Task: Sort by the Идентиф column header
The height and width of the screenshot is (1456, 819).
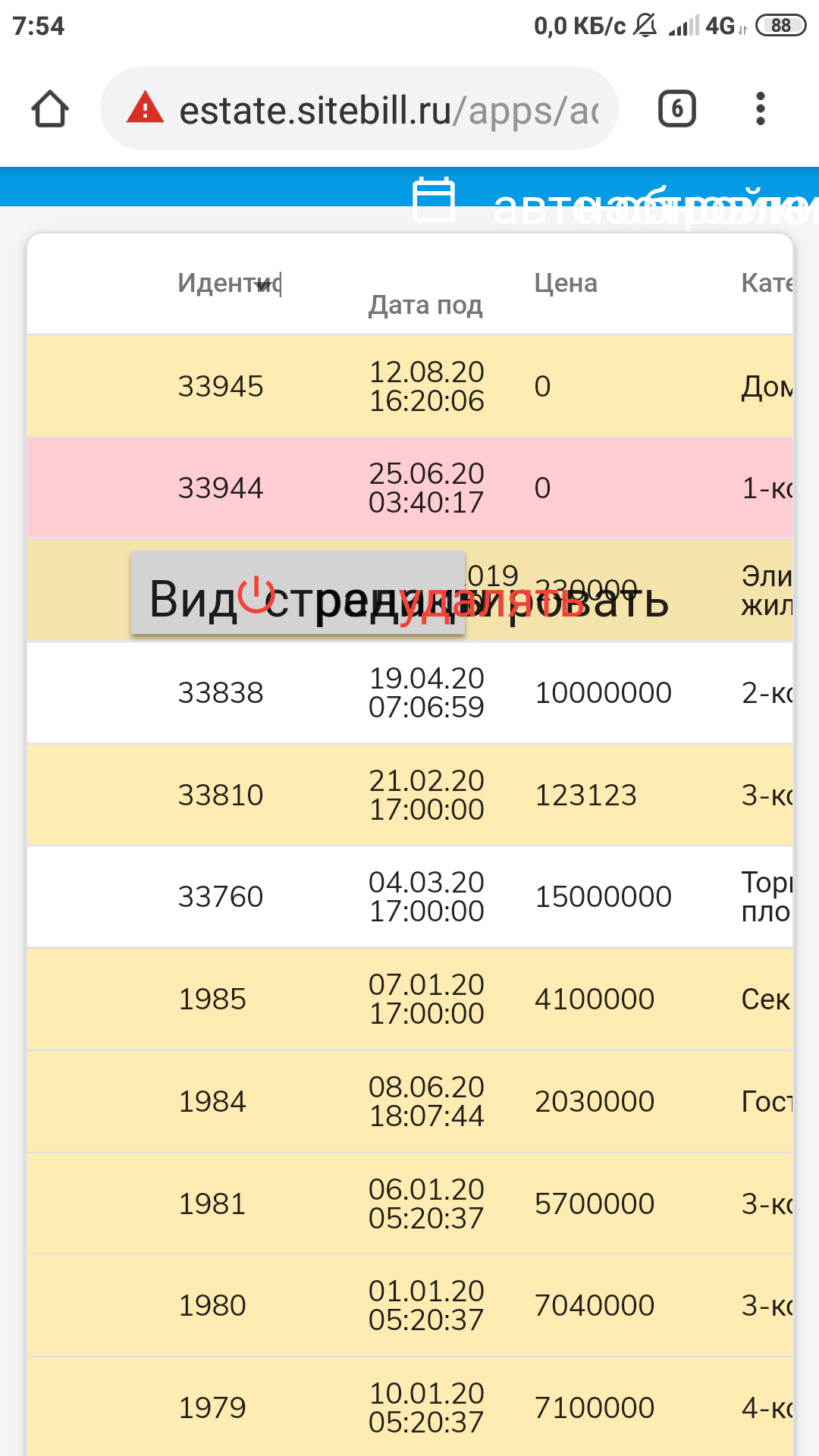Action: (229, 284)
